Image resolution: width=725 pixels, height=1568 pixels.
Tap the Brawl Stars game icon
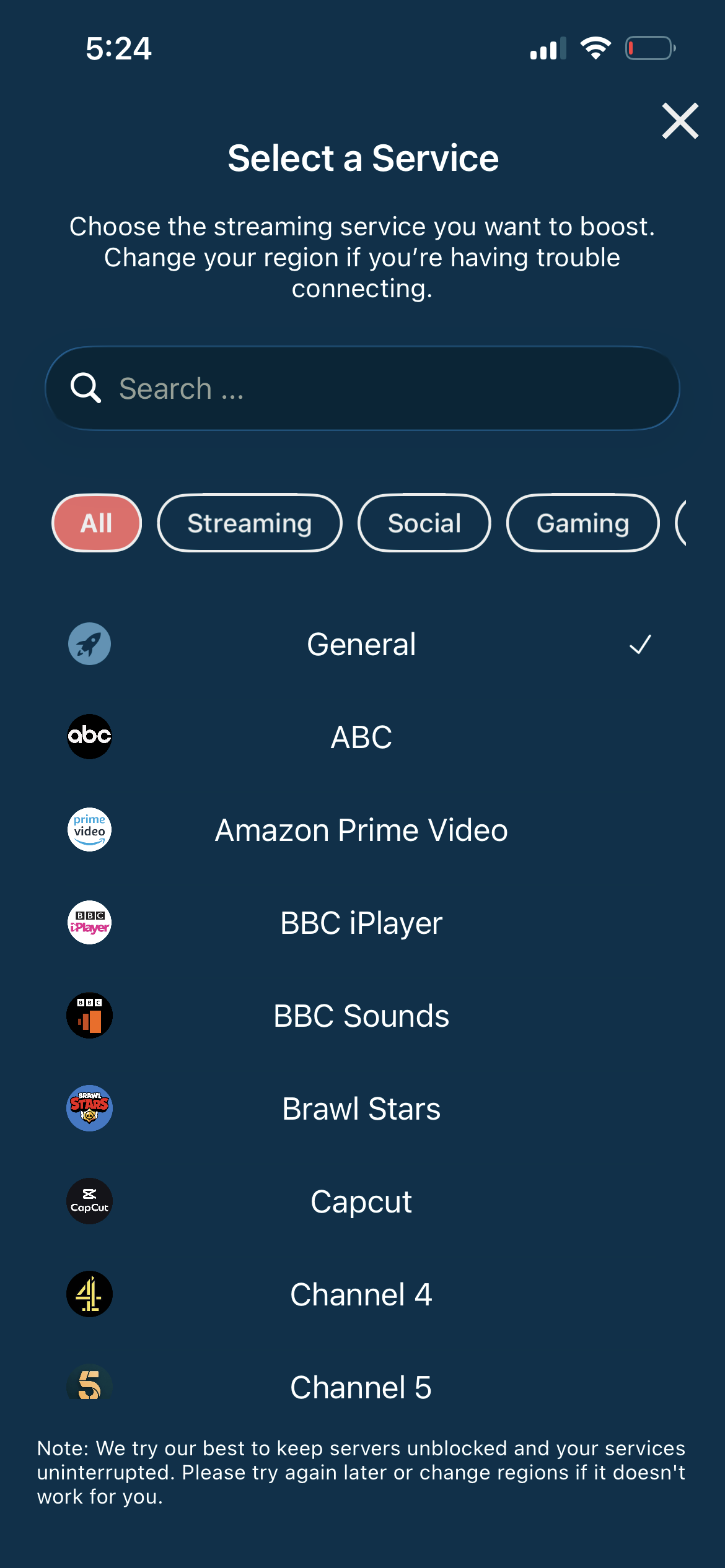89,1108
